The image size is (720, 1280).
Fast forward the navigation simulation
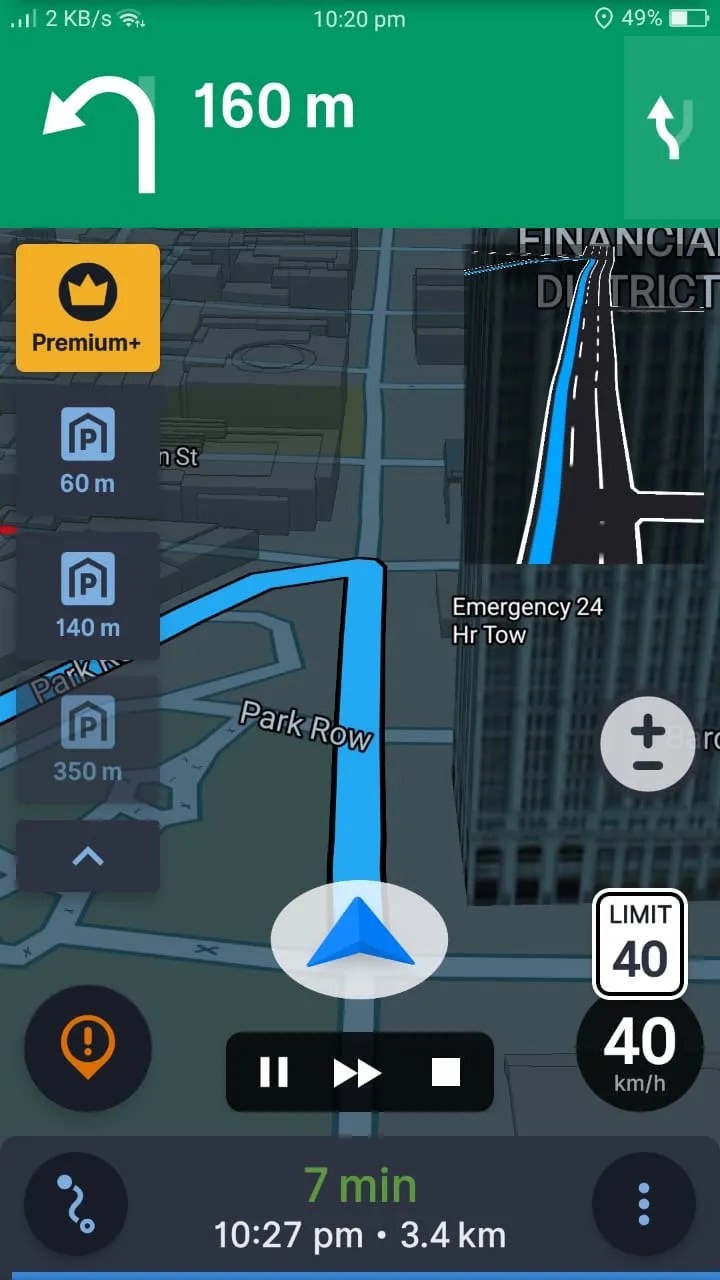point(359,1072)
